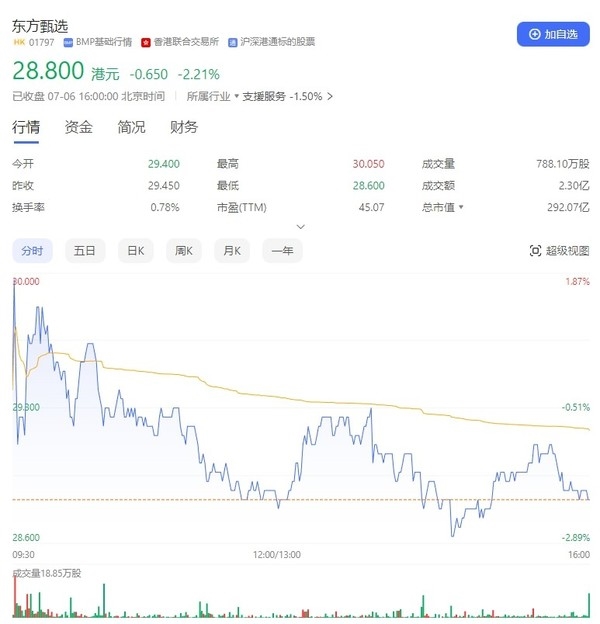Switch to the 资金 tab
The image size is (600, 624).
click(x=79, y=127)
